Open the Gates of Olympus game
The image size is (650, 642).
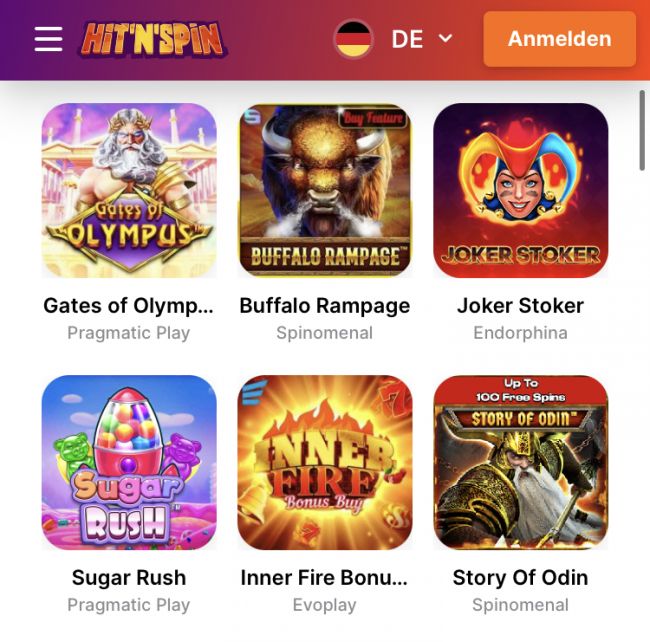point(129,191)
